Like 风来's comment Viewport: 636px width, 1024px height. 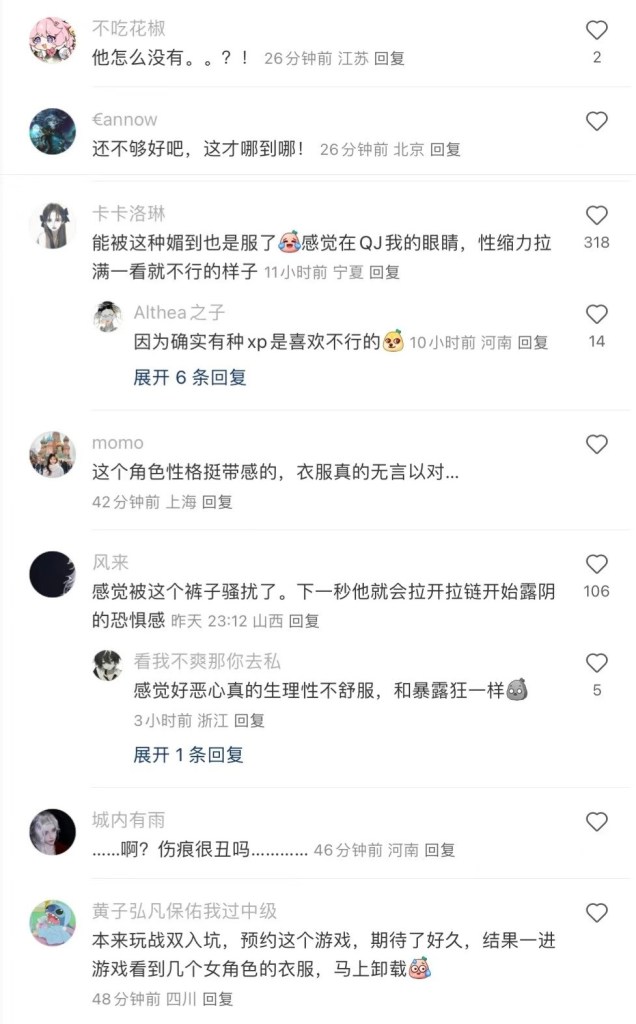596,564
